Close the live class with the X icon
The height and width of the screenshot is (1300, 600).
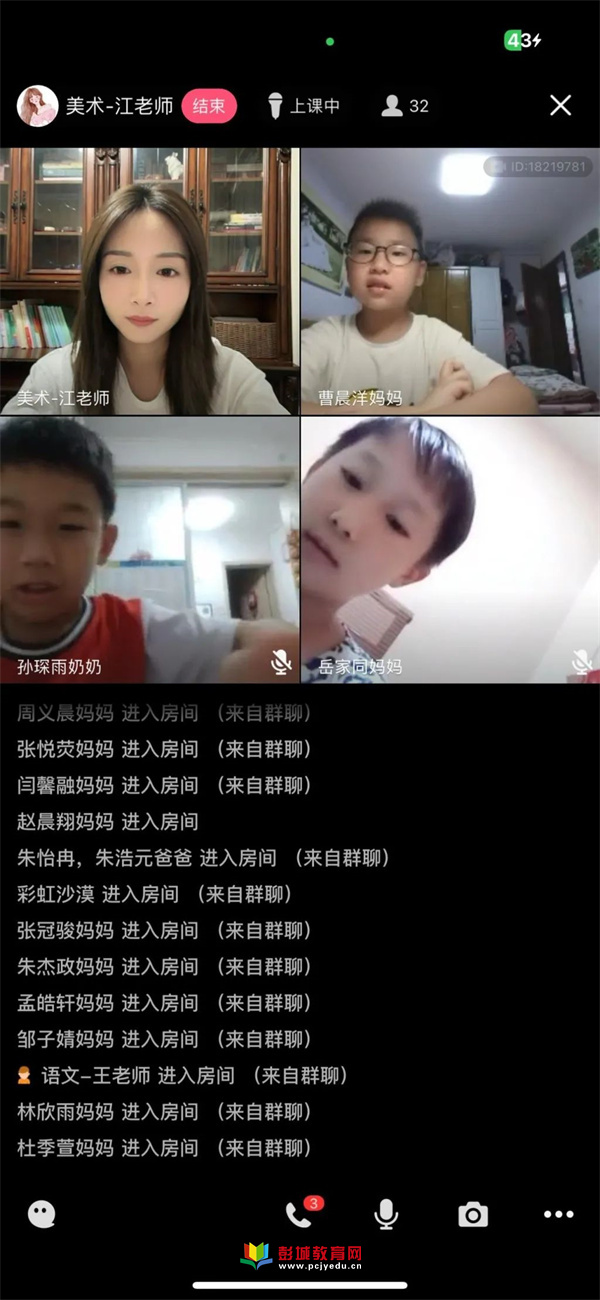tap(561, 105)
